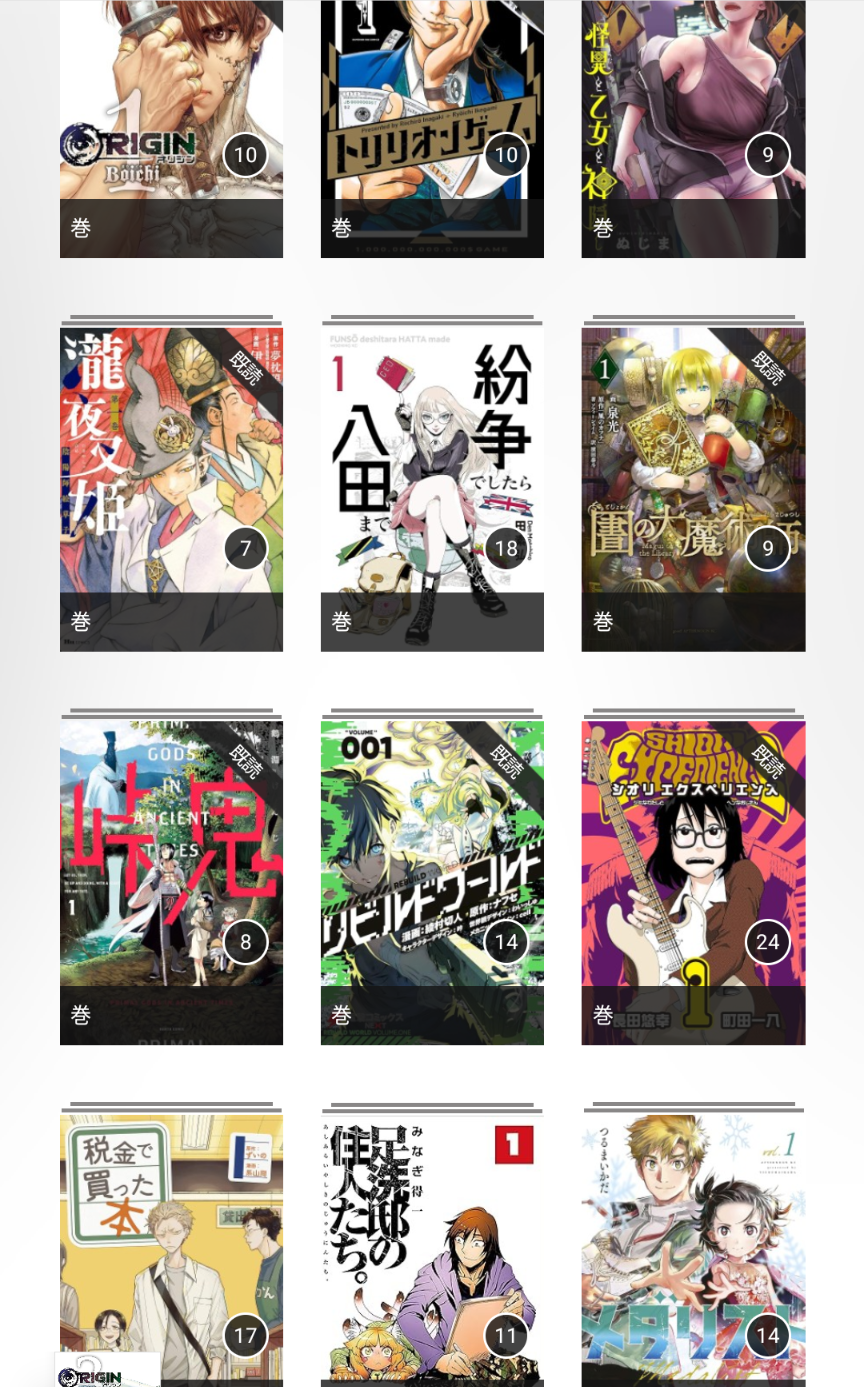Open the 税金で買った本 manga series
The width and height of the screenshot is (864, 1387).
[x=171, y=1240]
